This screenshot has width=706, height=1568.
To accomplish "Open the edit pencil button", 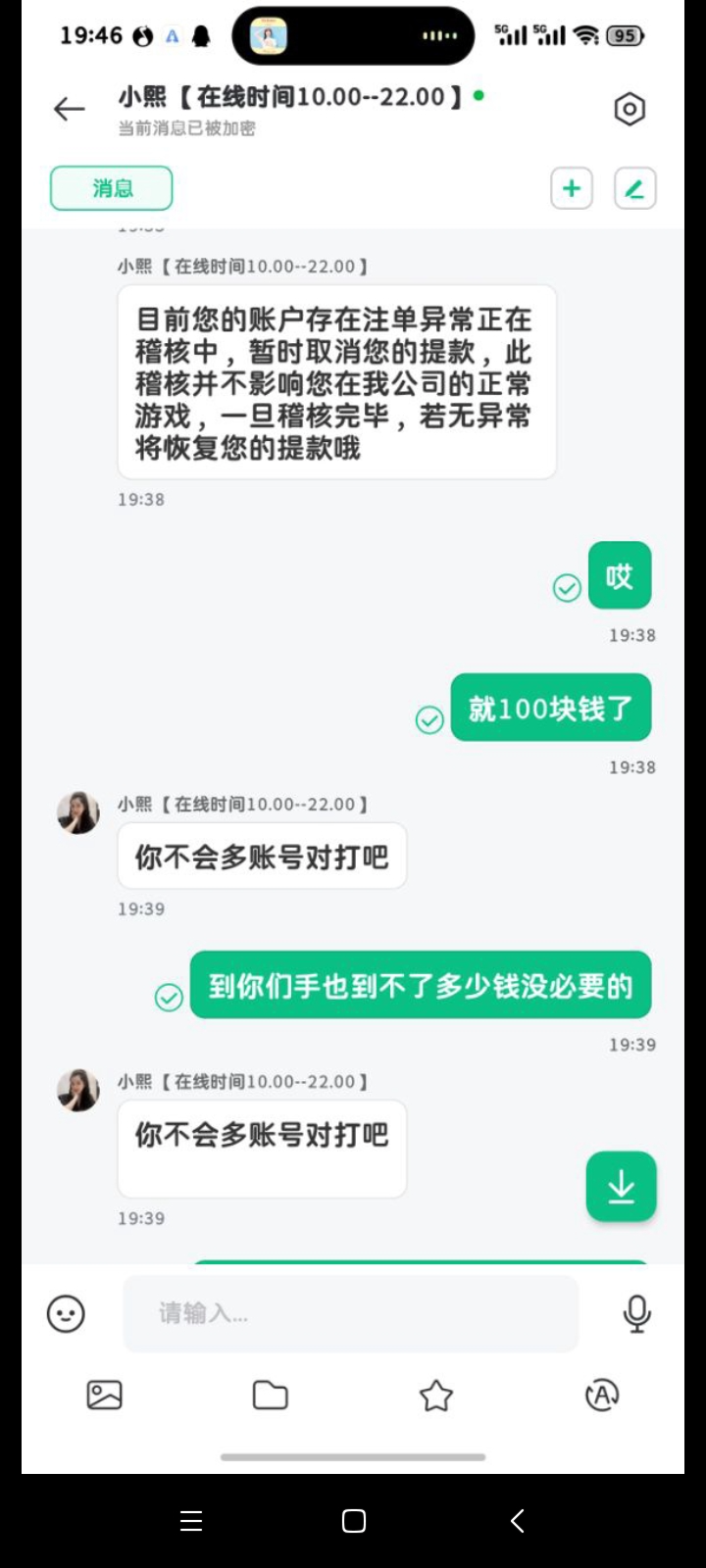I will pos(634,188).
